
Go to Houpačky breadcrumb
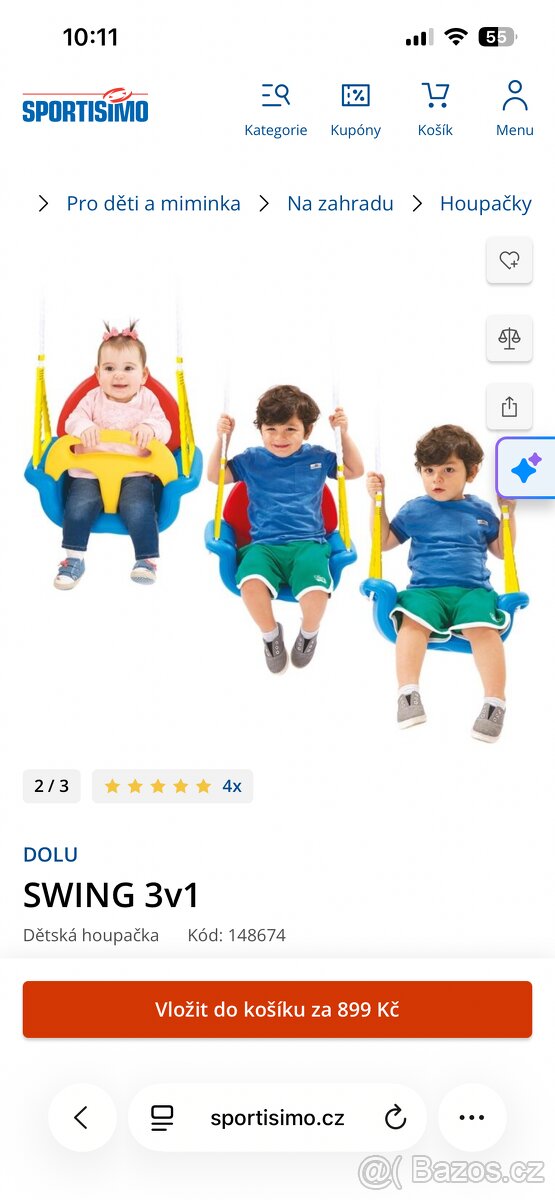point(486,203)
